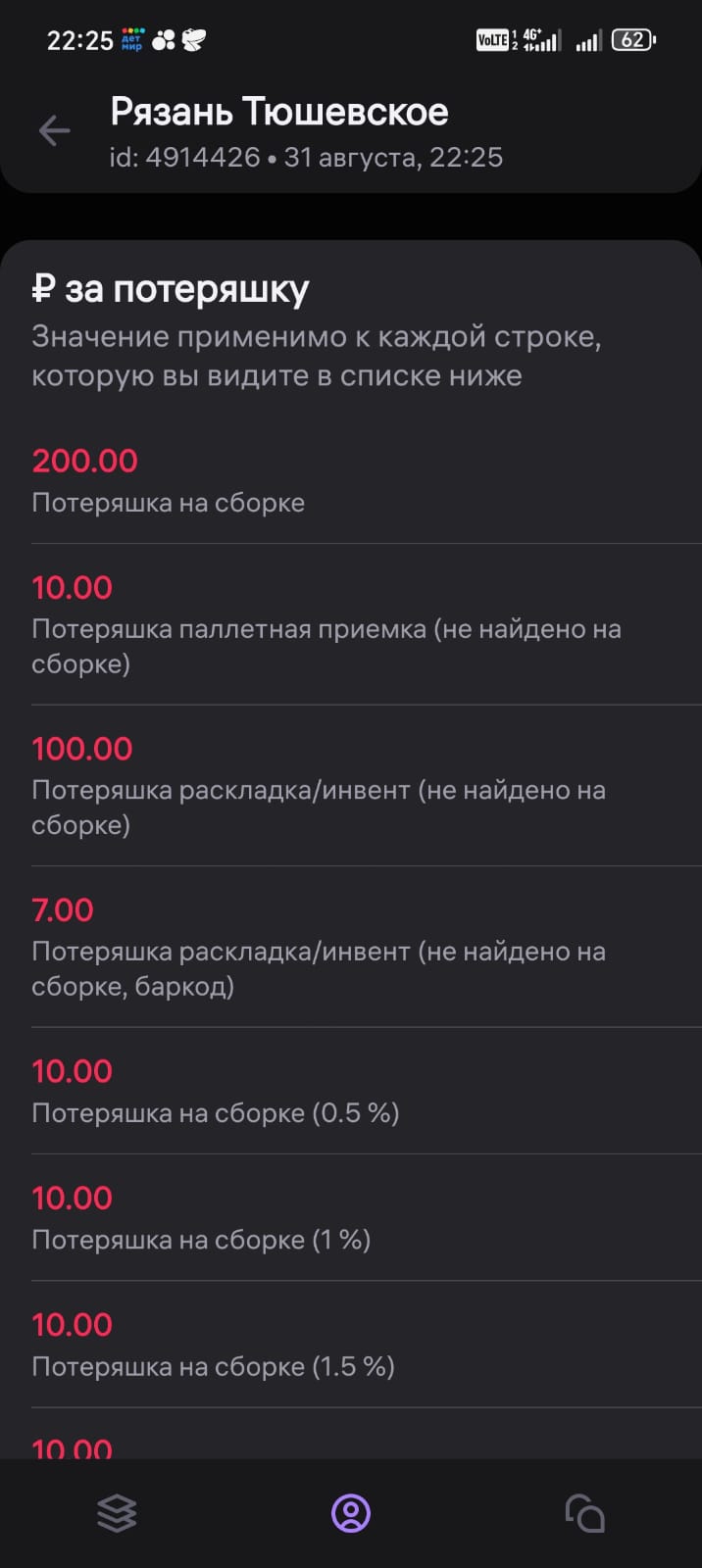Viewport: 702px width, 1568px height.
Task: Open the chat tab in bottom navigation
Action: [x=585, y=1513]
